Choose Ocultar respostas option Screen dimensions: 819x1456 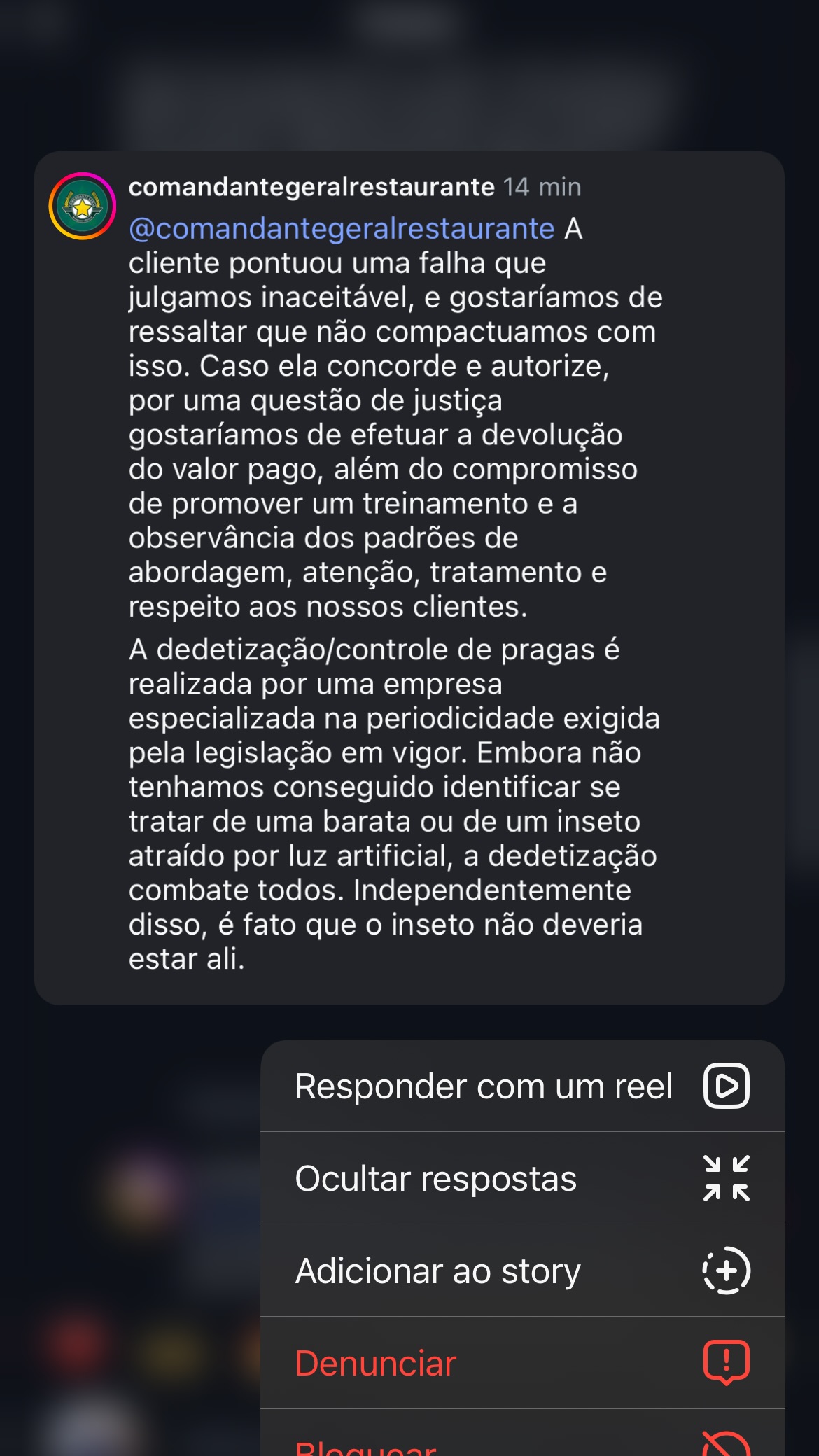[521, 1178]
